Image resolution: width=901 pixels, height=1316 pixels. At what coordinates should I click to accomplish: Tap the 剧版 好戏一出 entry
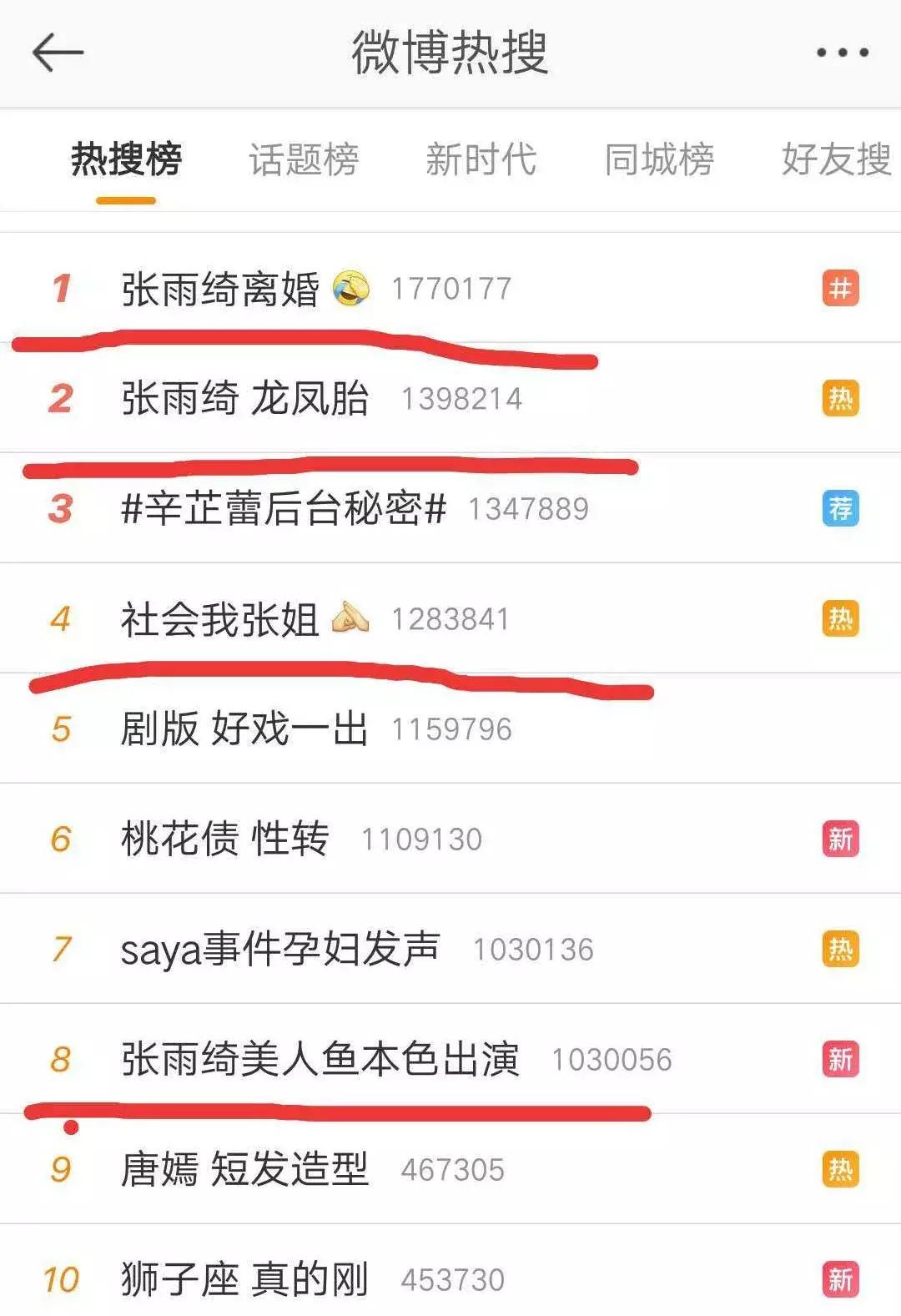(x=244, y=729)
